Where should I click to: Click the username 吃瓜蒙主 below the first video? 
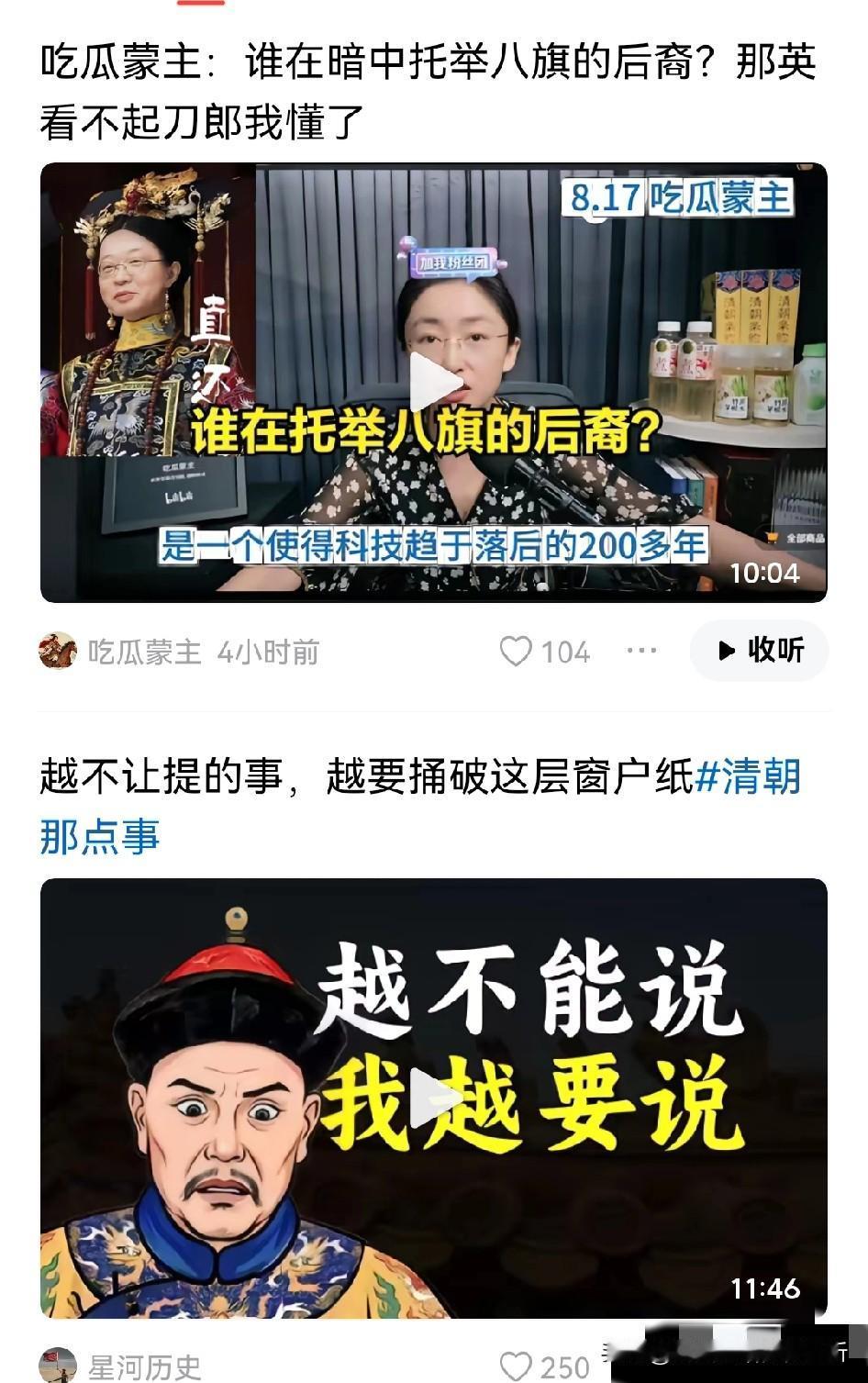(146, 652)
